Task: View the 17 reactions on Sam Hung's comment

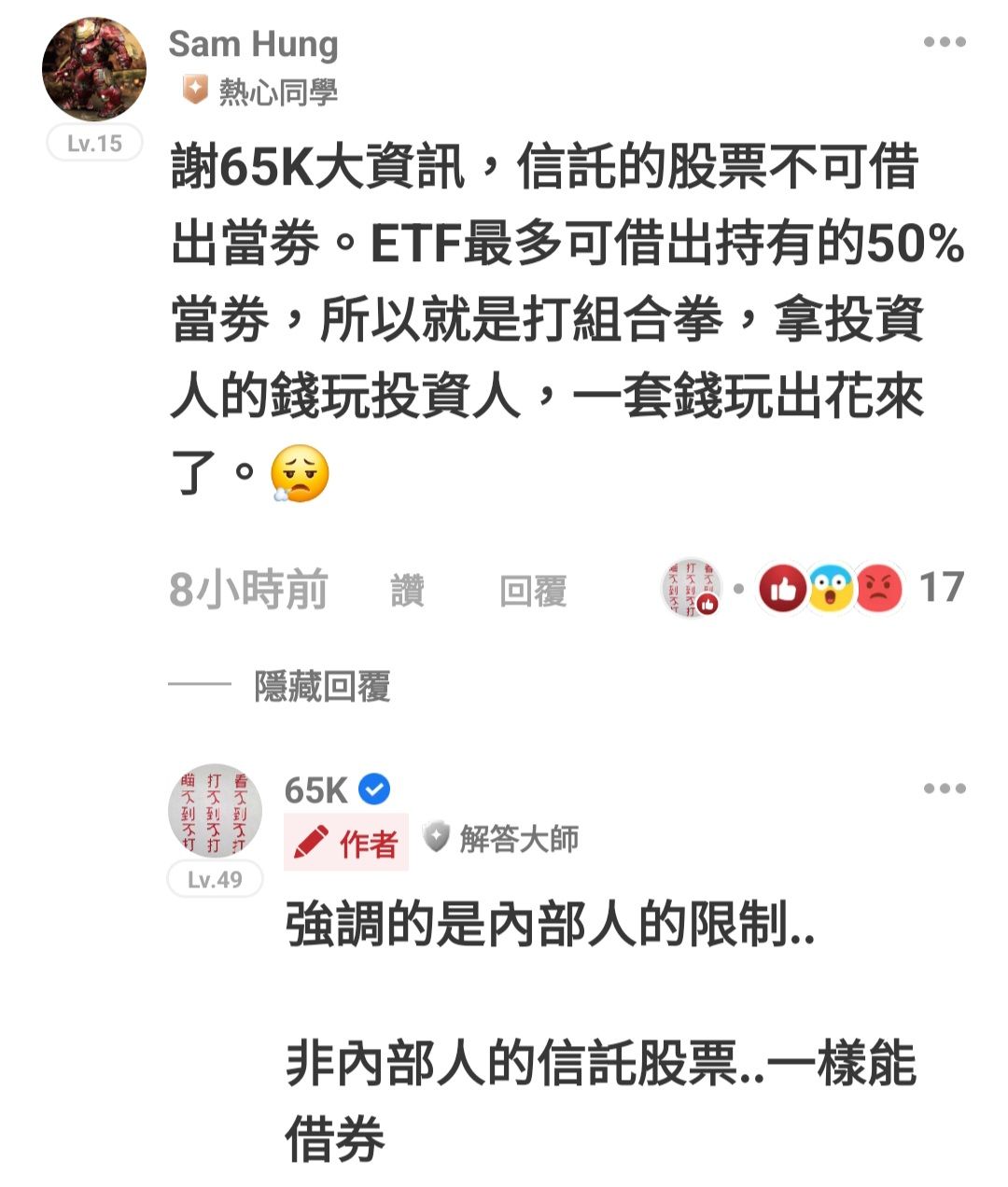Action: click(x=860, y=589)
